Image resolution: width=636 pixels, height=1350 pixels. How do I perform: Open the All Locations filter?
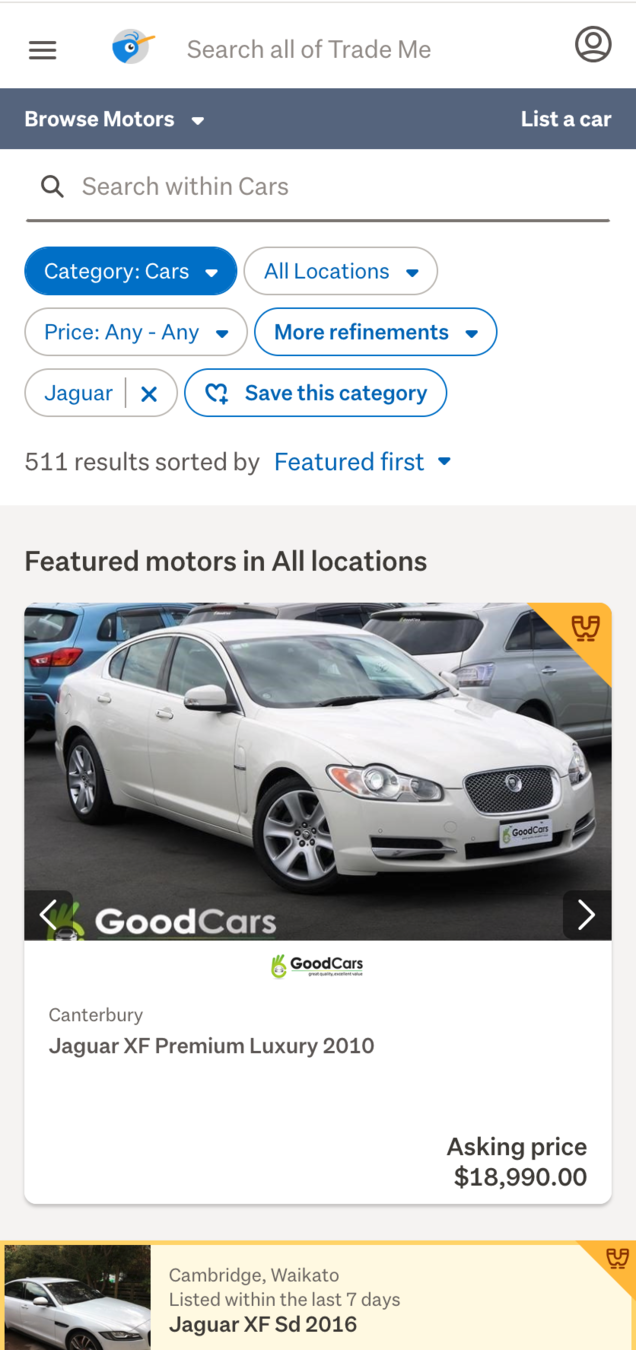[x=340, y=271]
